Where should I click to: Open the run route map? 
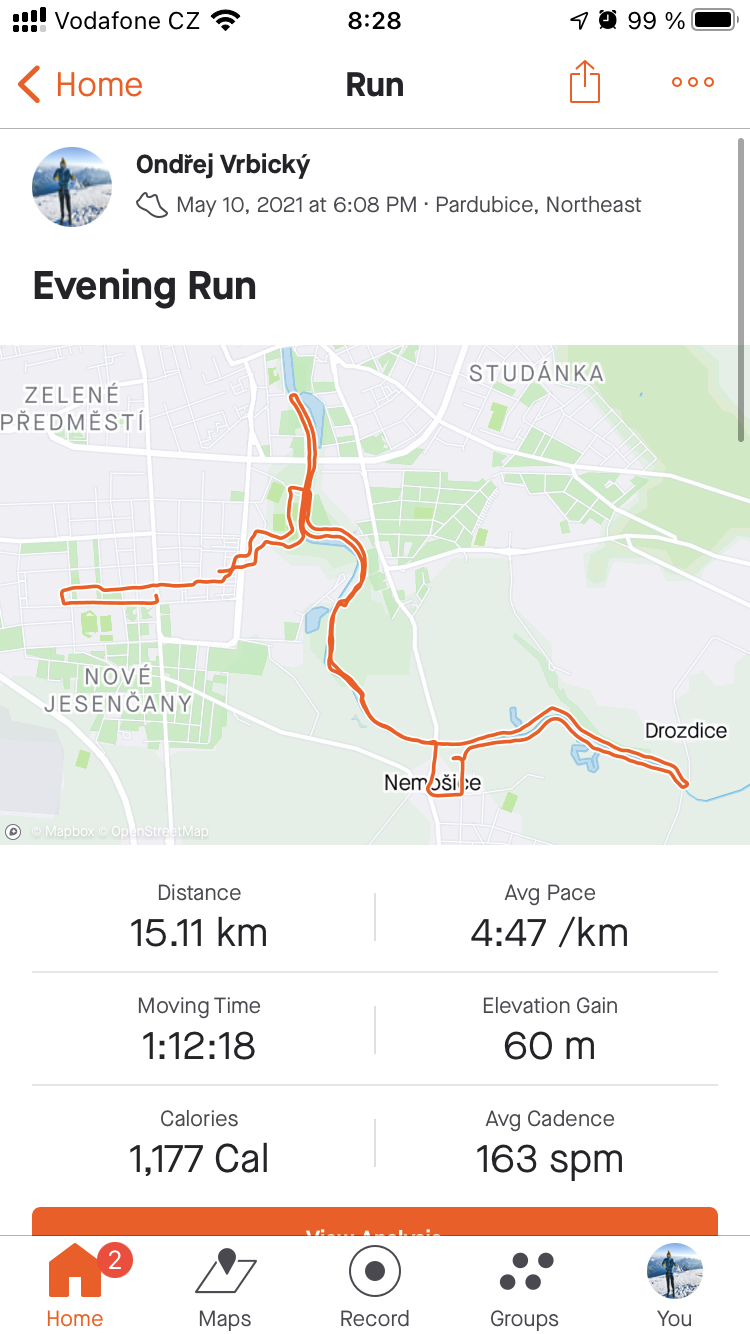click(375, 594)
